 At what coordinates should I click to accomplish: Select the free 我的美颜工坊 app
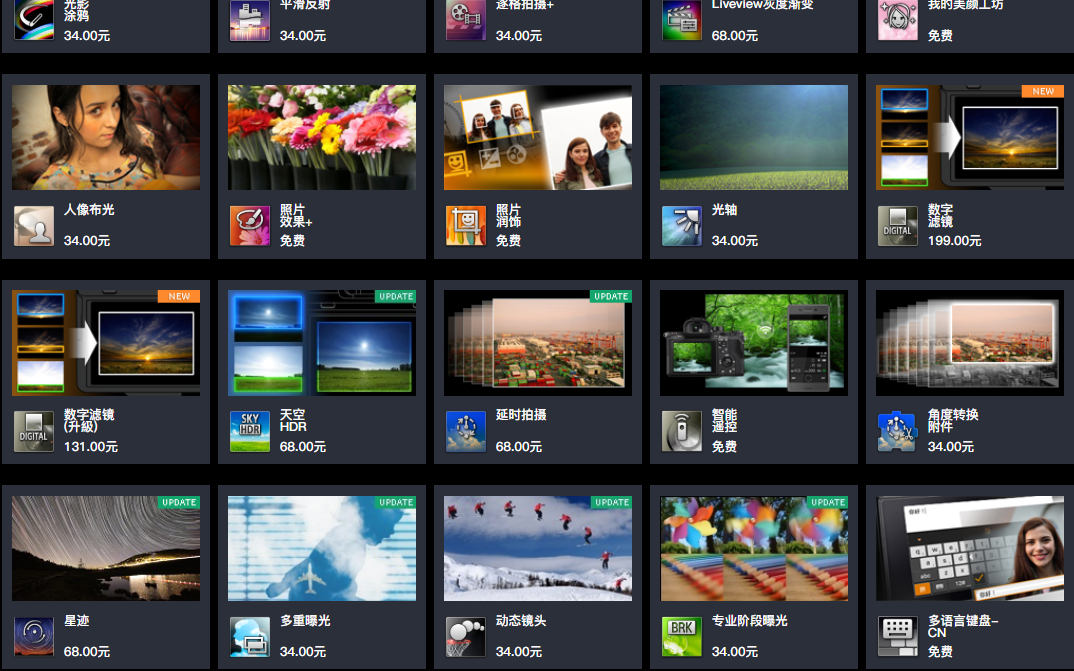[970, 20]
